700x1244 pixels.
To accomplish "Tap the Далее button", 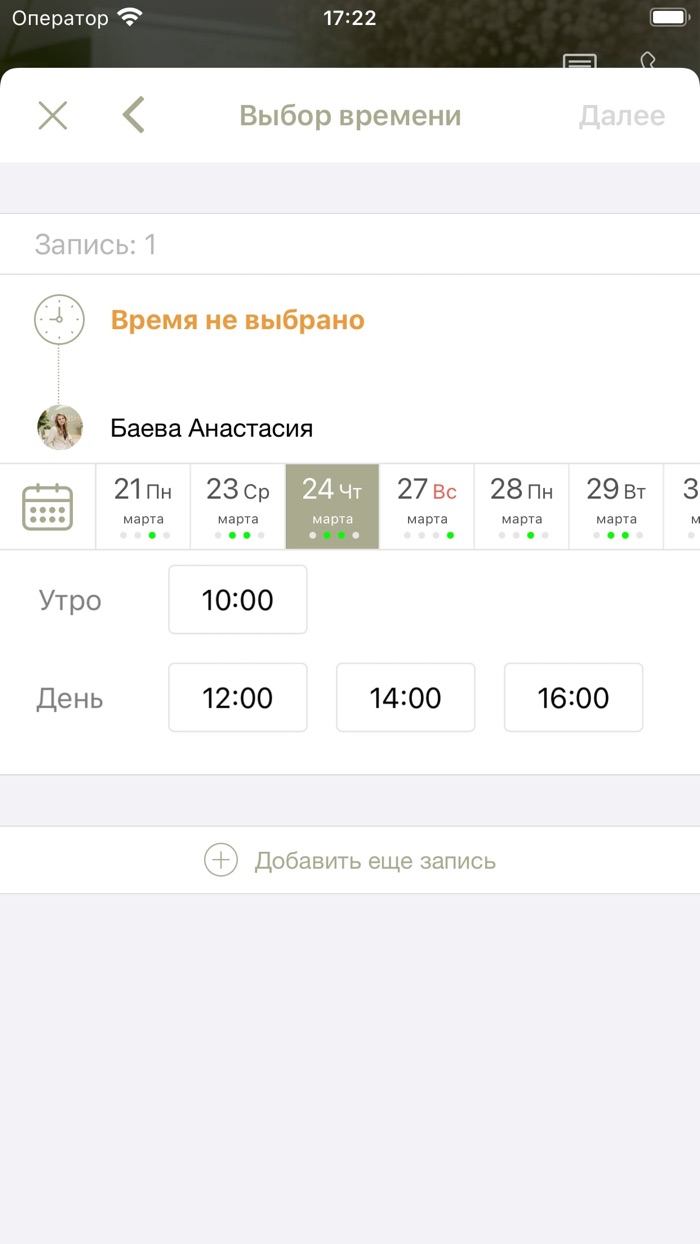I will coord(622,116).
